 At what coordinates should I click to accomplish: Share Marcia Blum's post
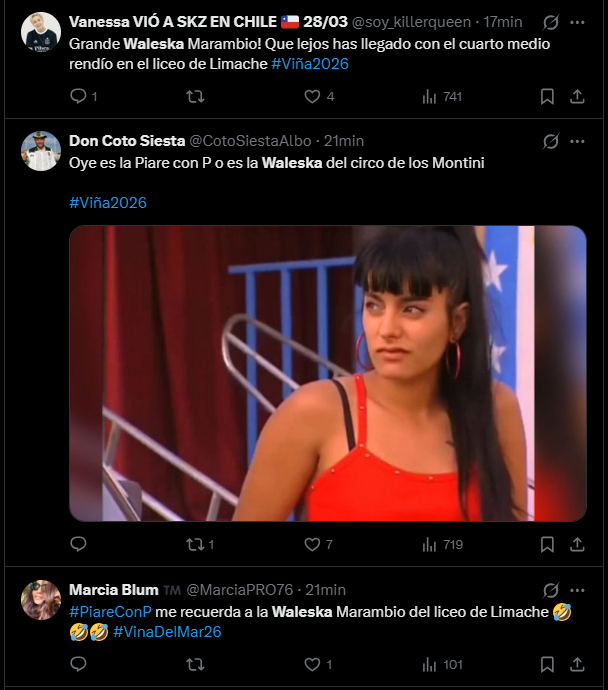(x=577, y=664)
